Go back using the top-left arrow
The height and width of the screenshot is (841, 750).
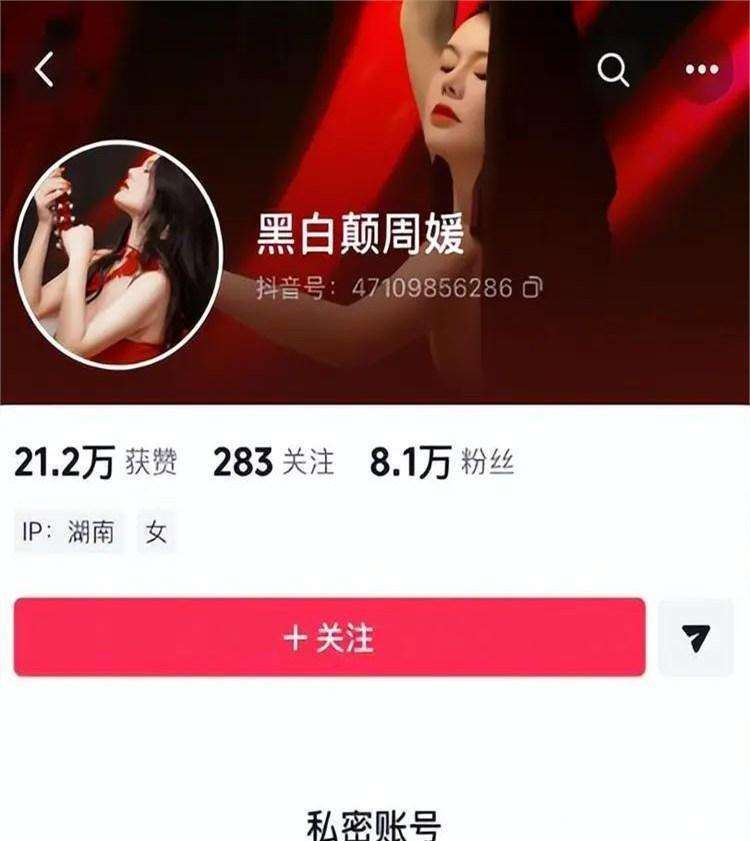coord(44,70)
